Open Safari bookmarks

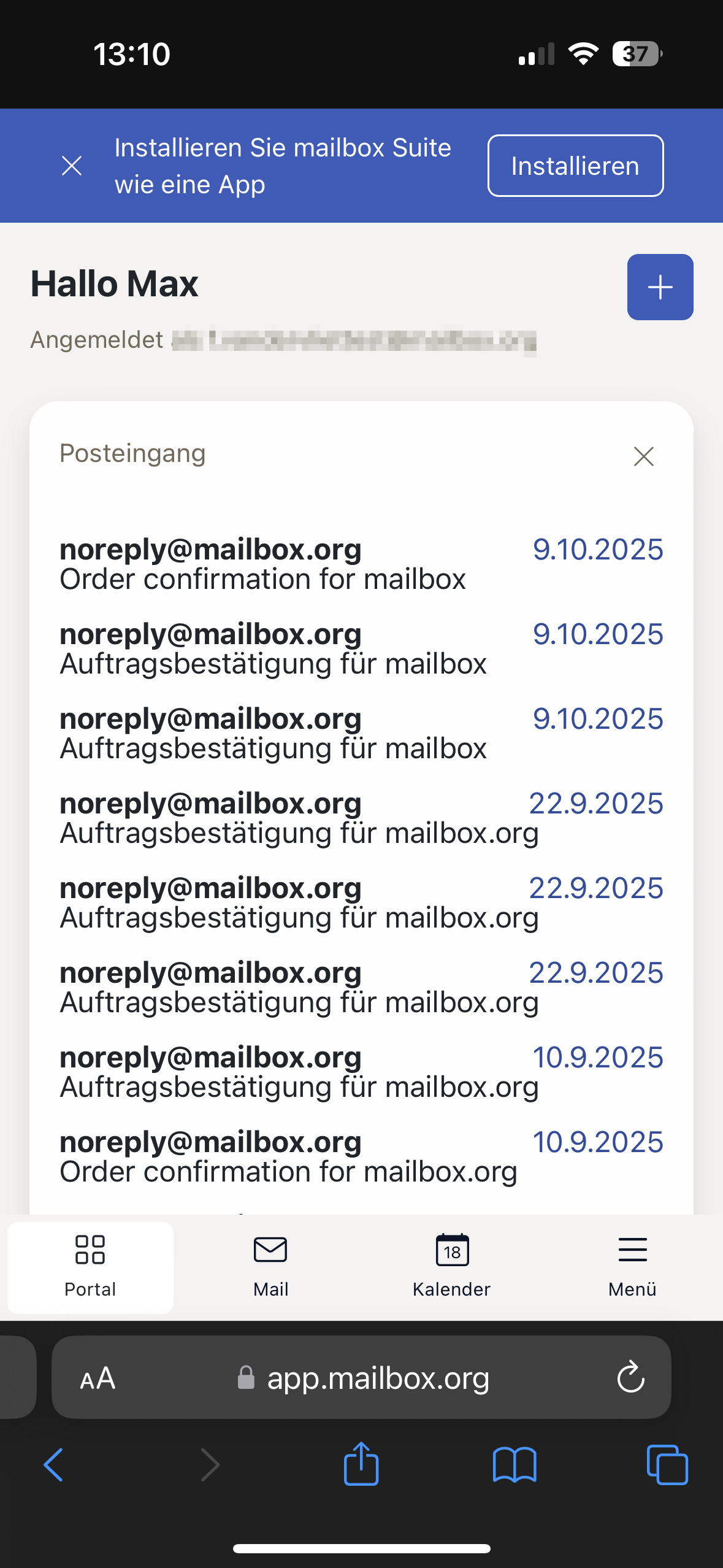point(515,1465)
